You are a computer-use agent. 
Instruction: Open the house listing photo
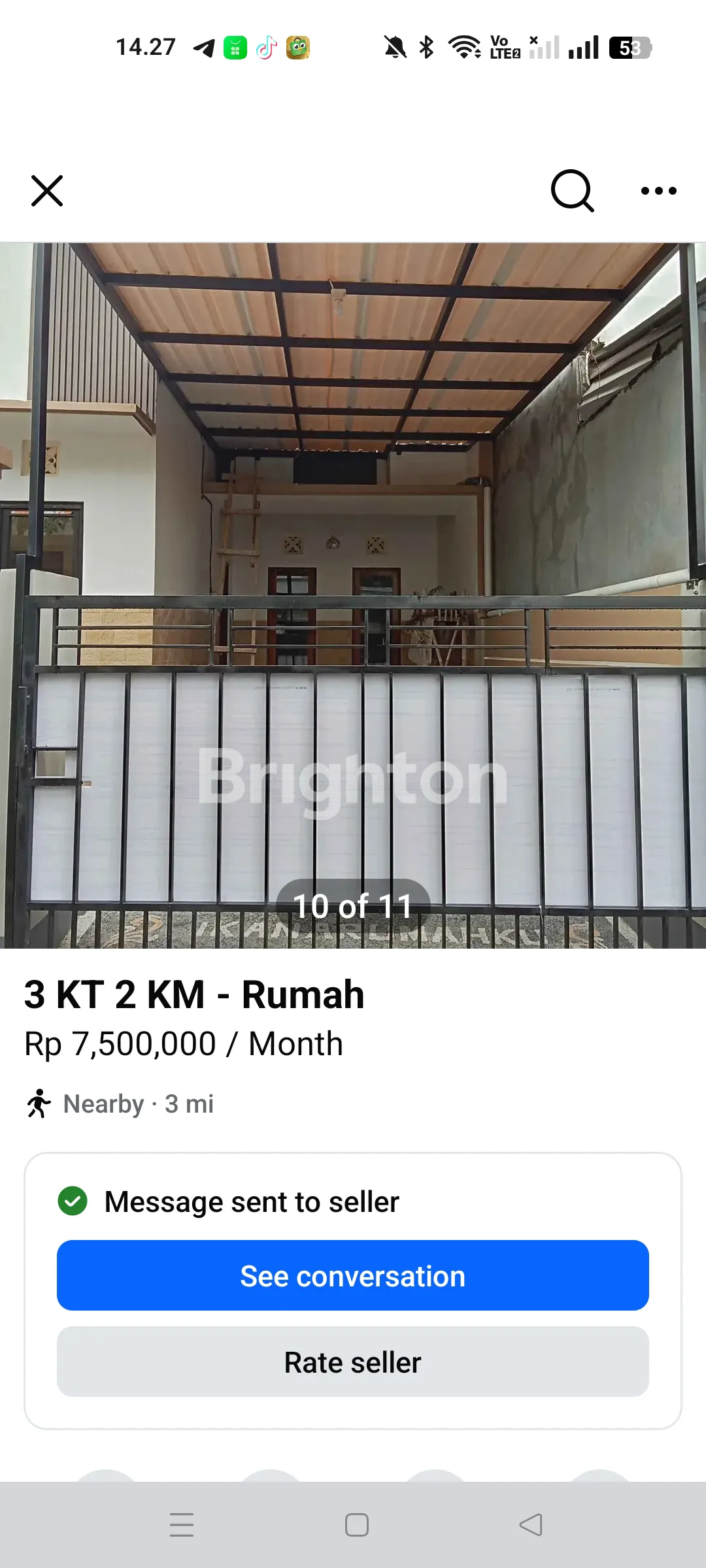click(x=353, y=595)
